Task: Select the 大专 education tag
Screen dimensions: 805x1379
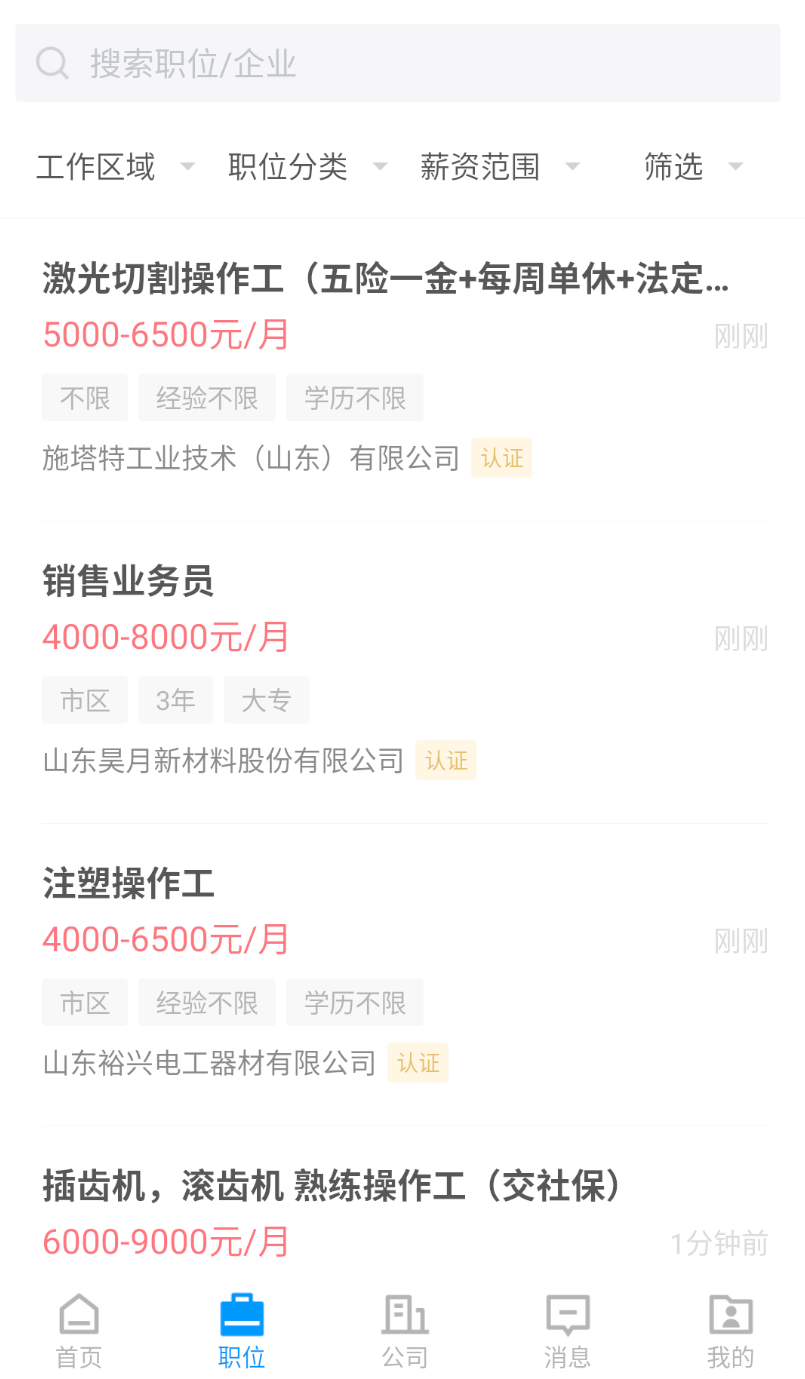Action: tap(266, 700)
